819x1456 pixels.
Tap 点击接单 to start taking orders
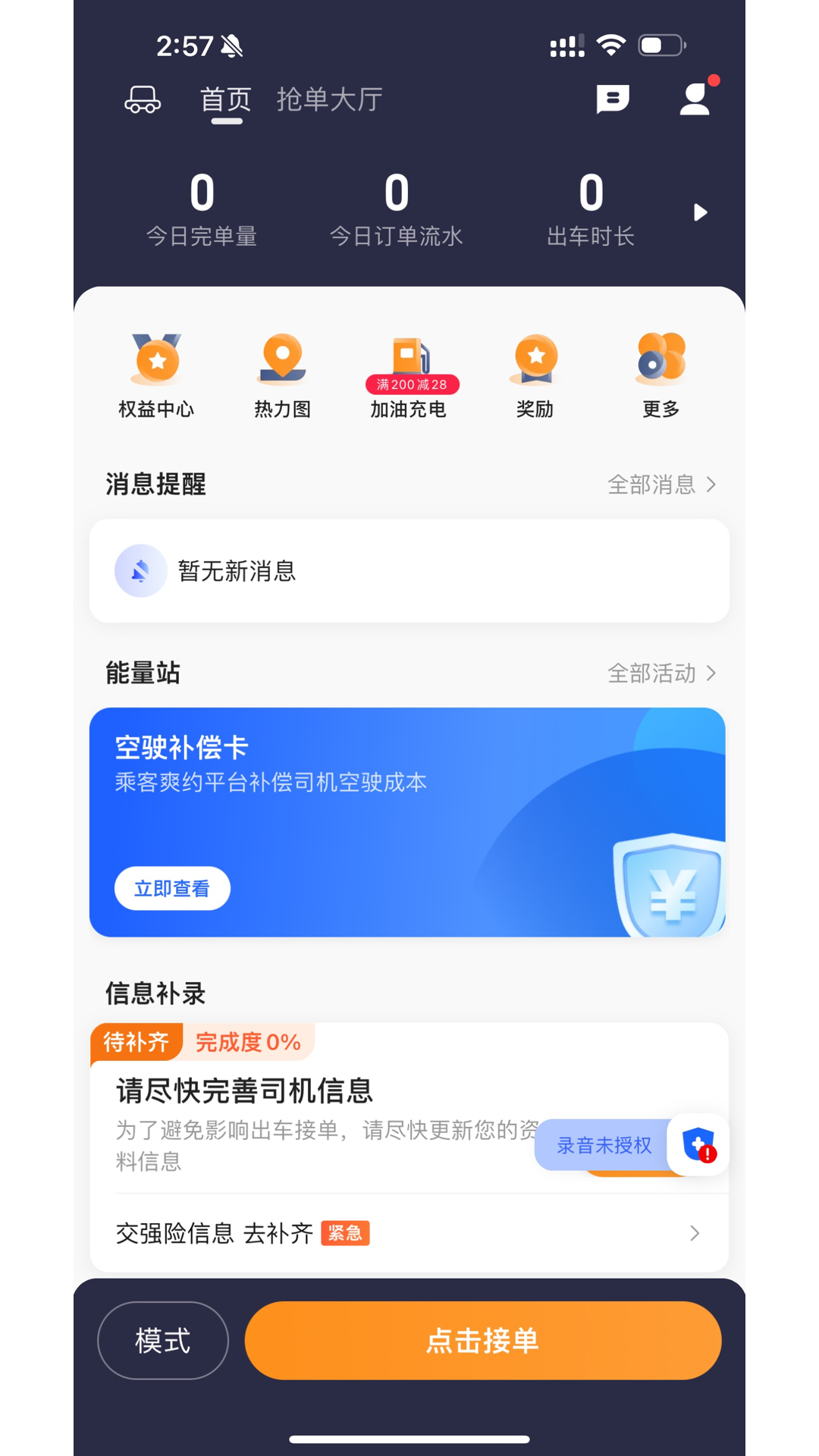pos(482,1341)
